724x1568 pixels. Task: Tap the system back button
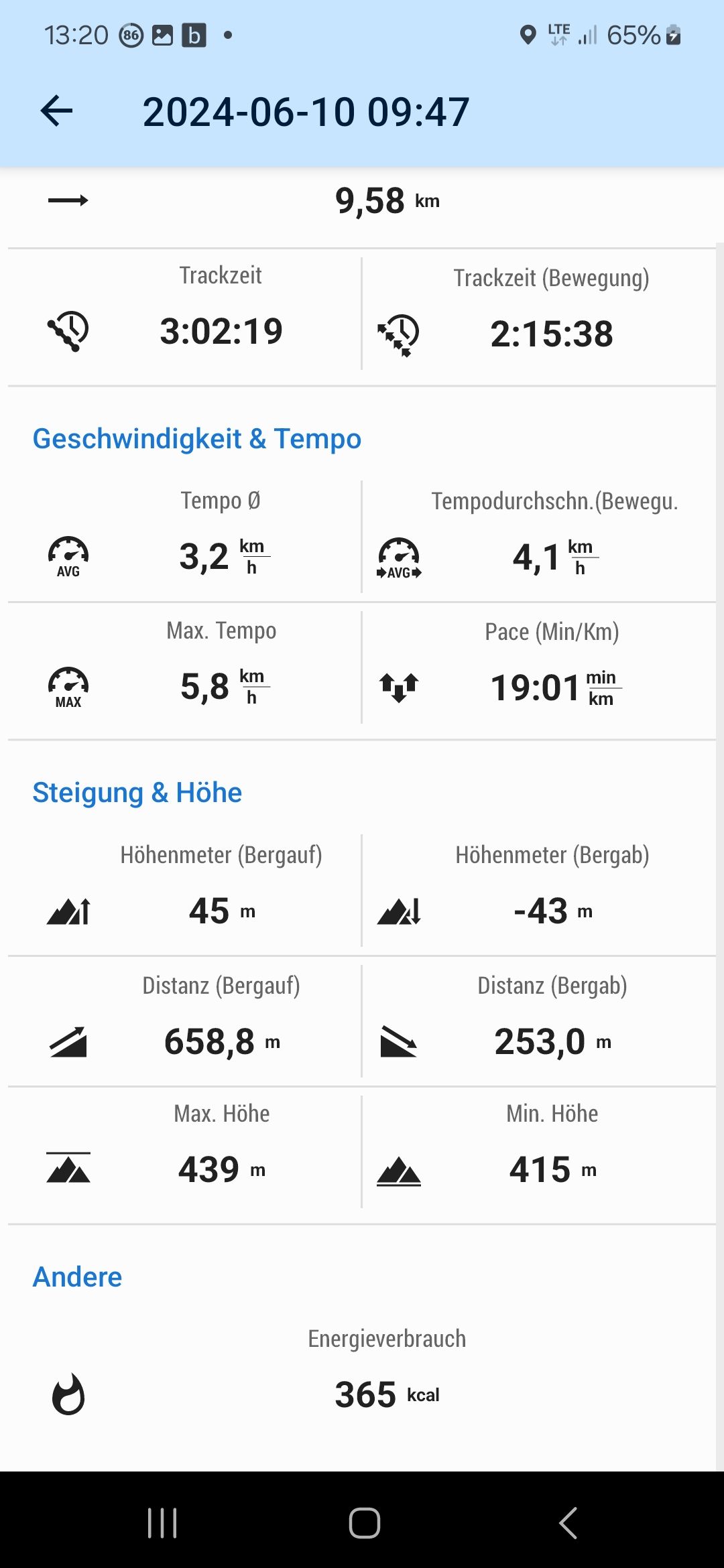[x=567, y=1522]
